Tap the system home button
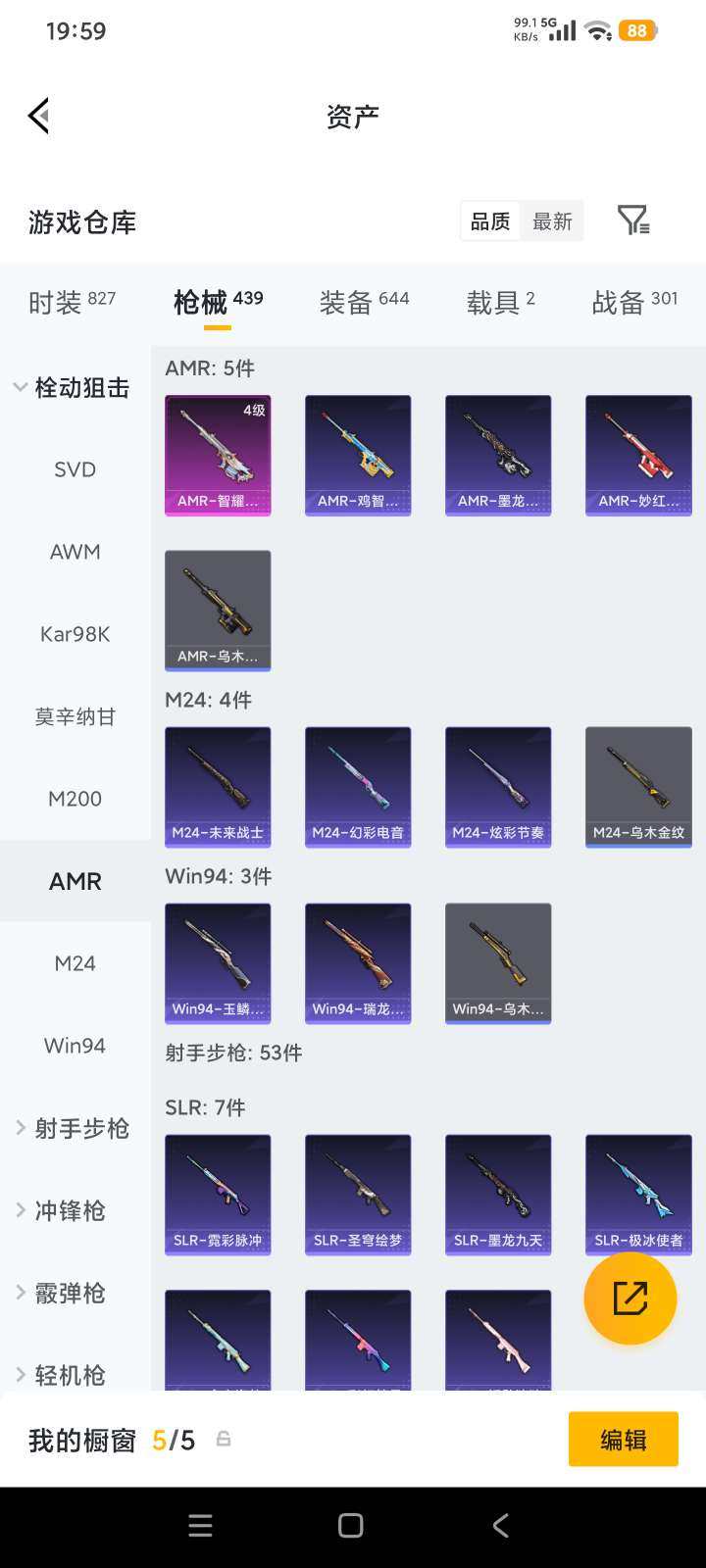706x1568 pixels. pyautogui.click(x=350, y=1525)
